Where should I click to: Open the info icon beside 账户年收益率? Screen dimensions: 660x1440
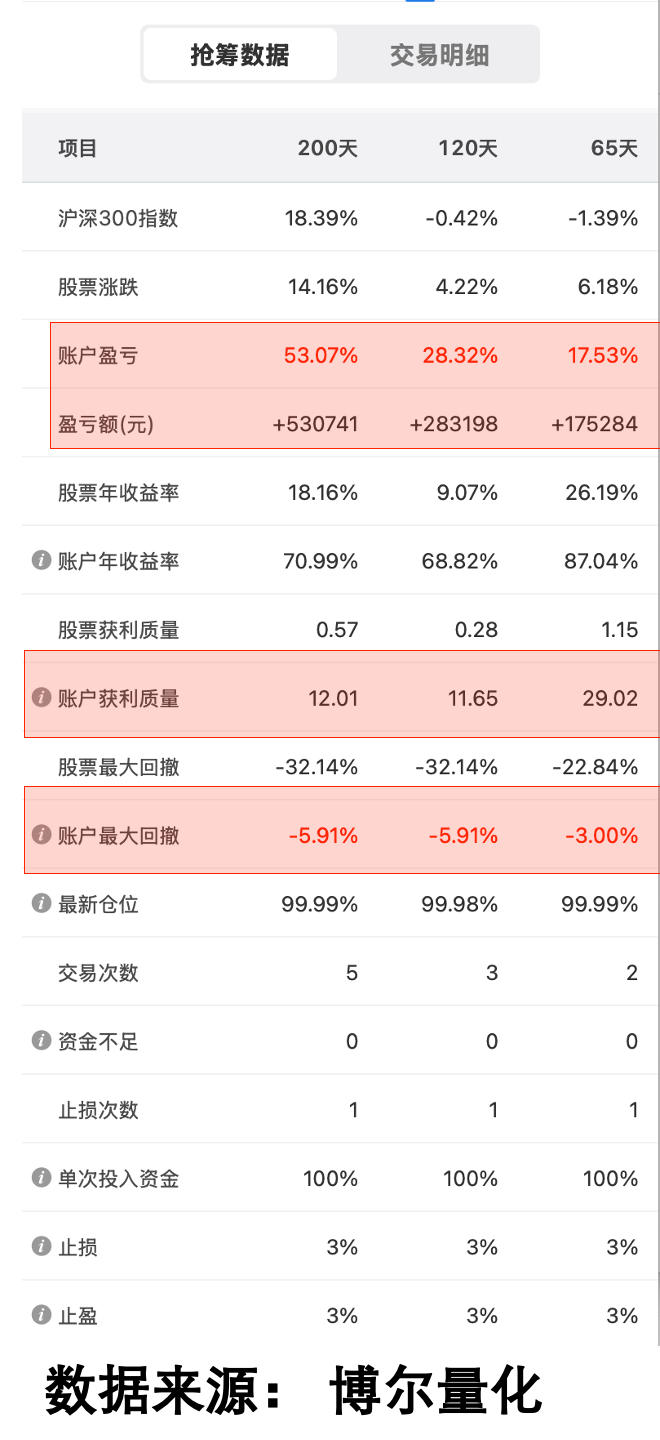41,561
